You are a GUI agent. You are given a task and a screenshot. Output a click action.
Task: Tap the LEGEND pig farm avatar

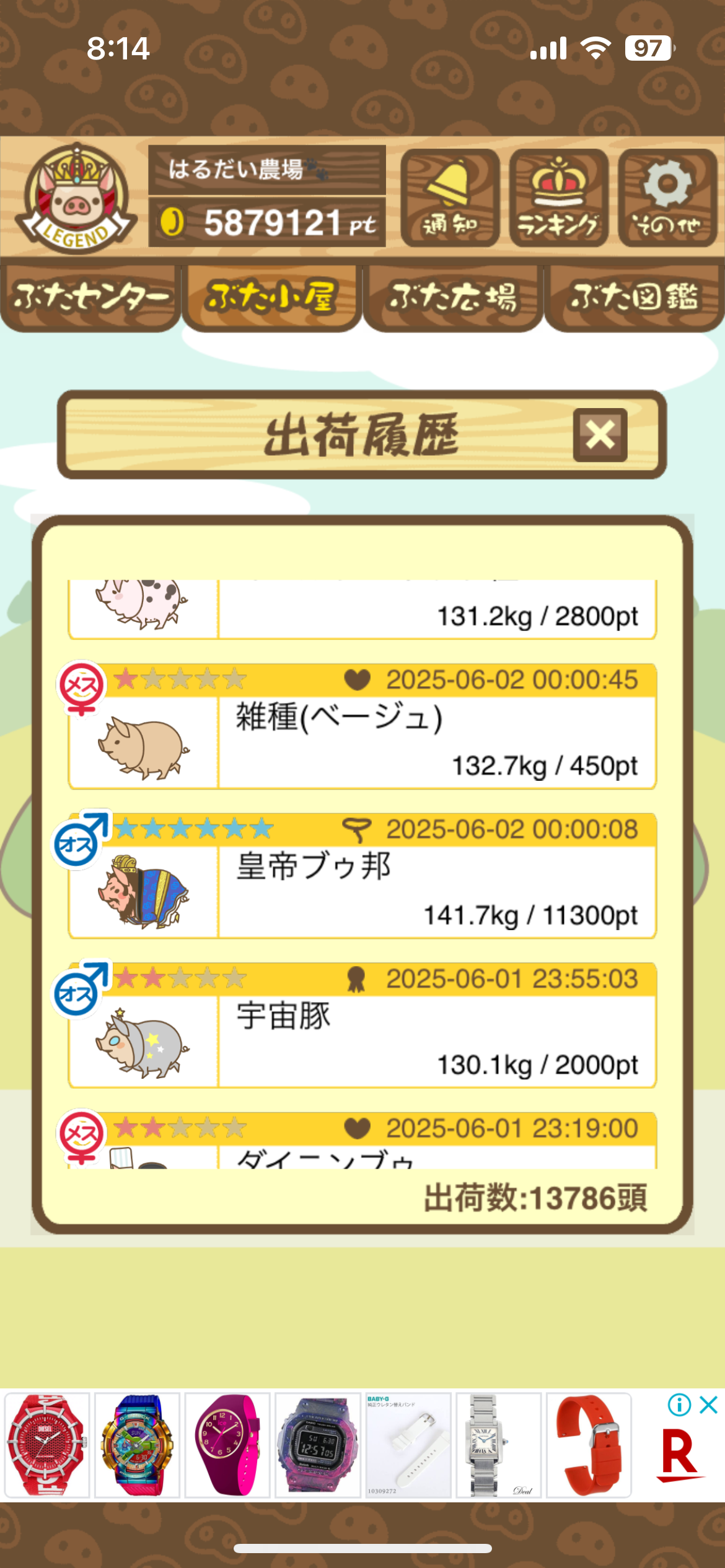click(76, 198)
